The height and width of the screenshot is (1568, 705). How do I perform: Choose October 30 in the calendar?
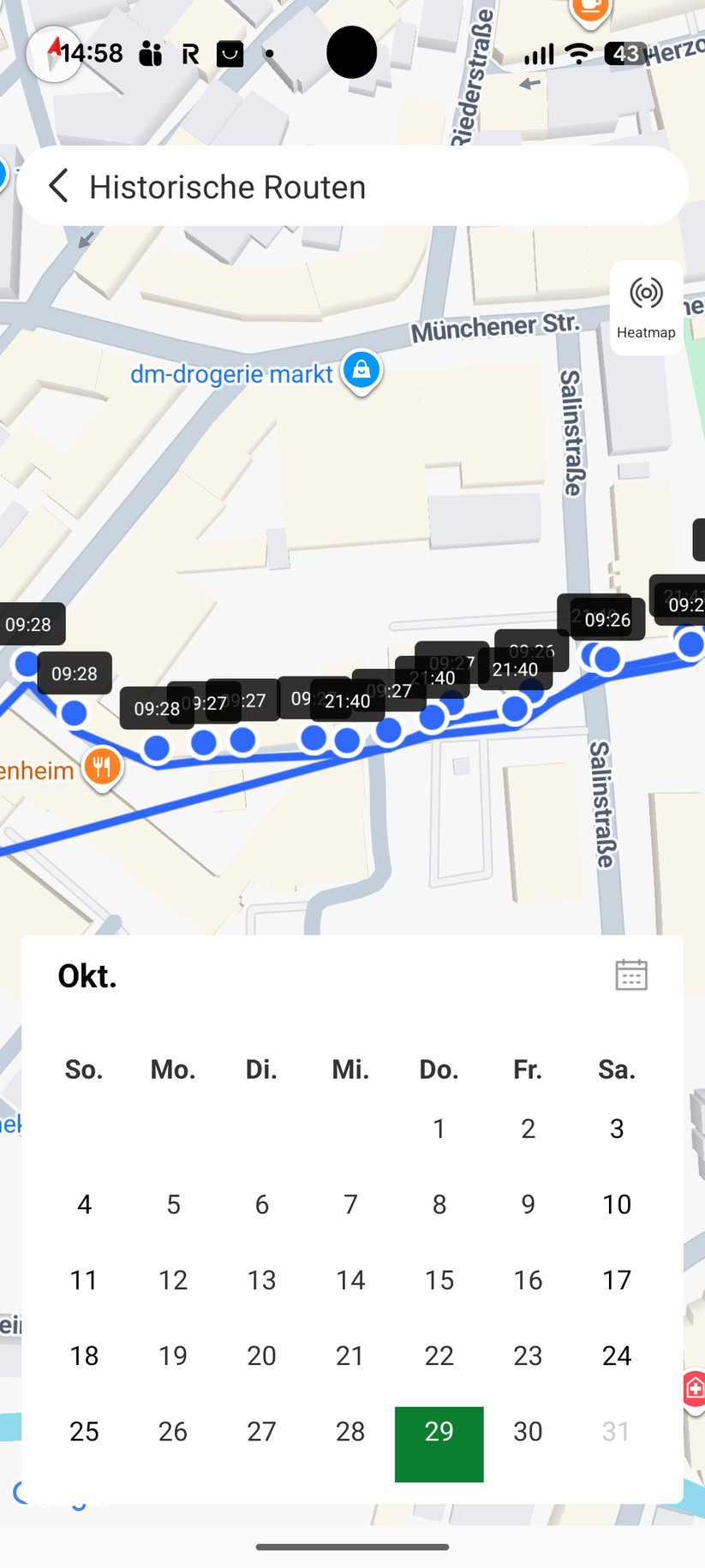click(528, 1431)
